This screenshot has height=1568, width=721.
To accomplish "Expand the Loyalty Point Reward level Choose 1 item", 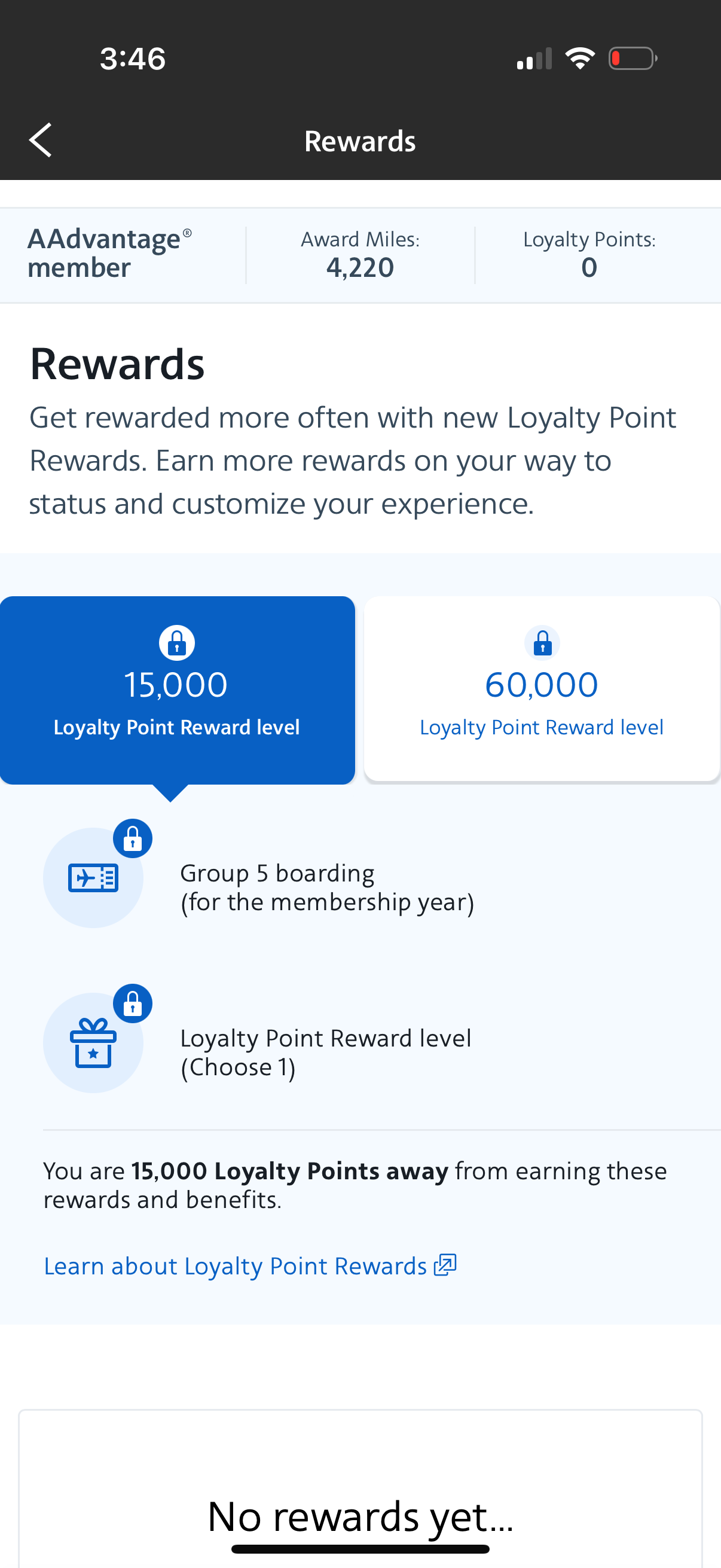I will [x=325, y=1052].
